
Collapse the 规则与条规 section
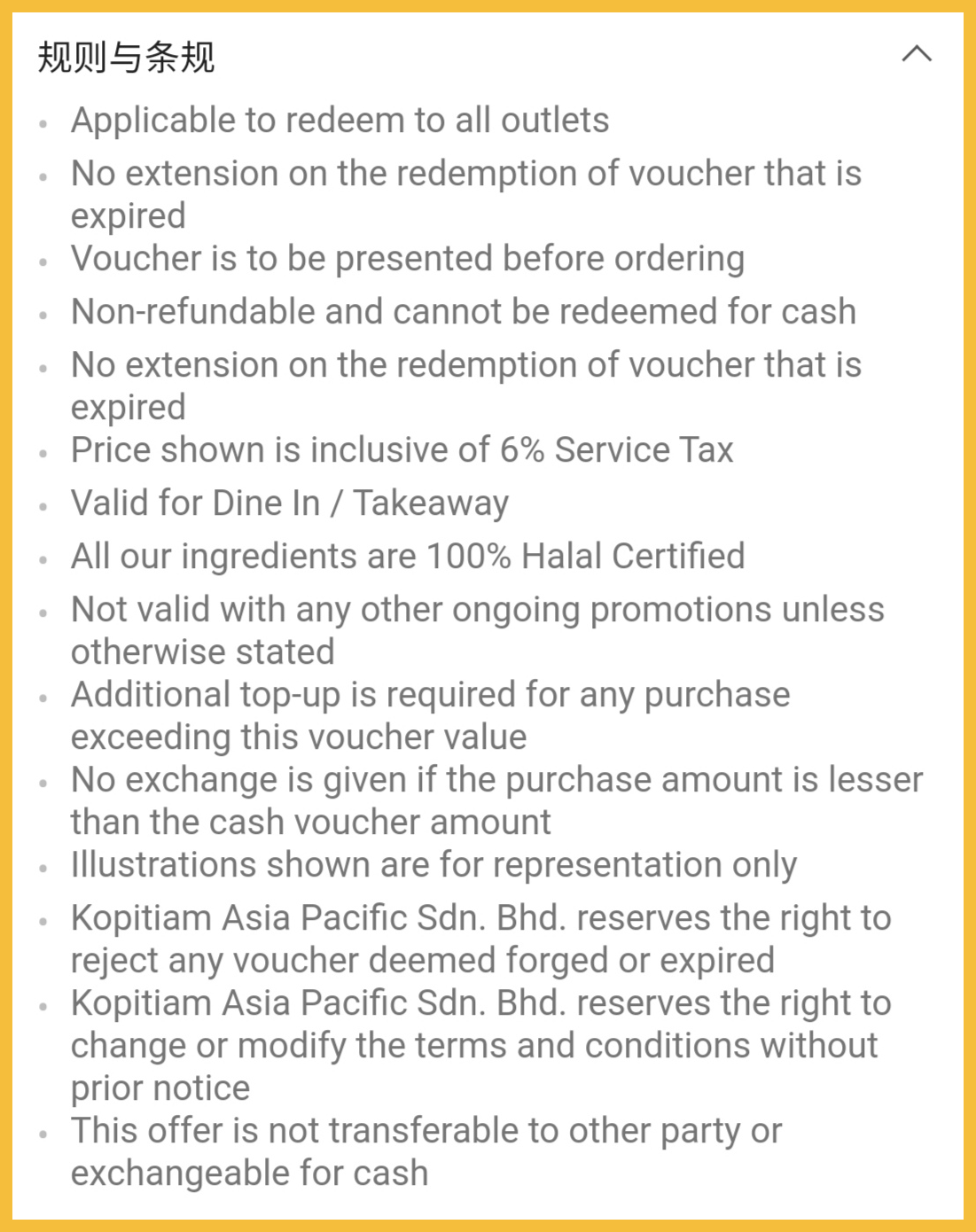tap(917, 54)
